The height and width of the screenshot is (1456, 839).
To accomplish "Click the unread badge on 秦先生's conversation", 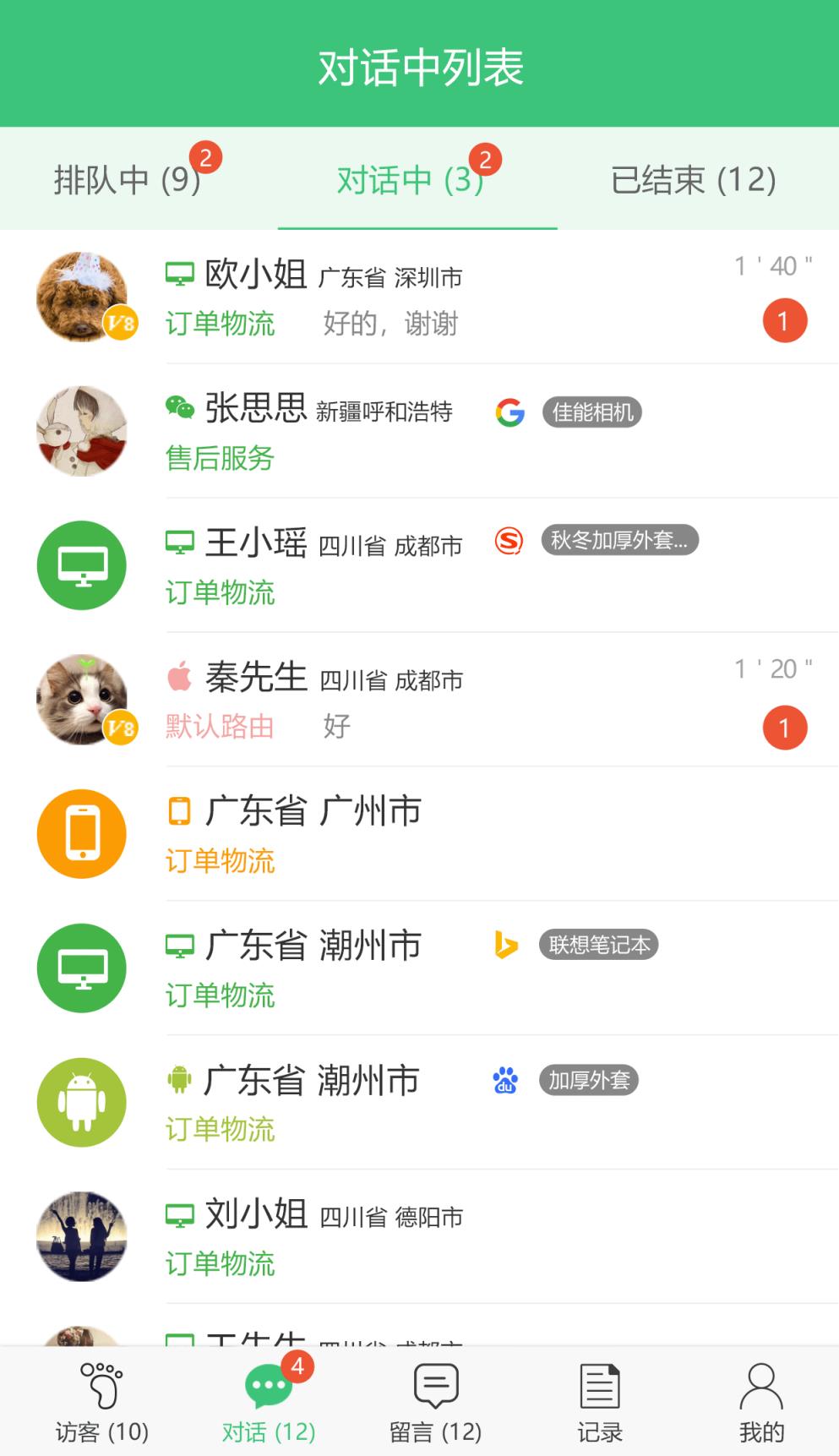I will click(783, 728).
